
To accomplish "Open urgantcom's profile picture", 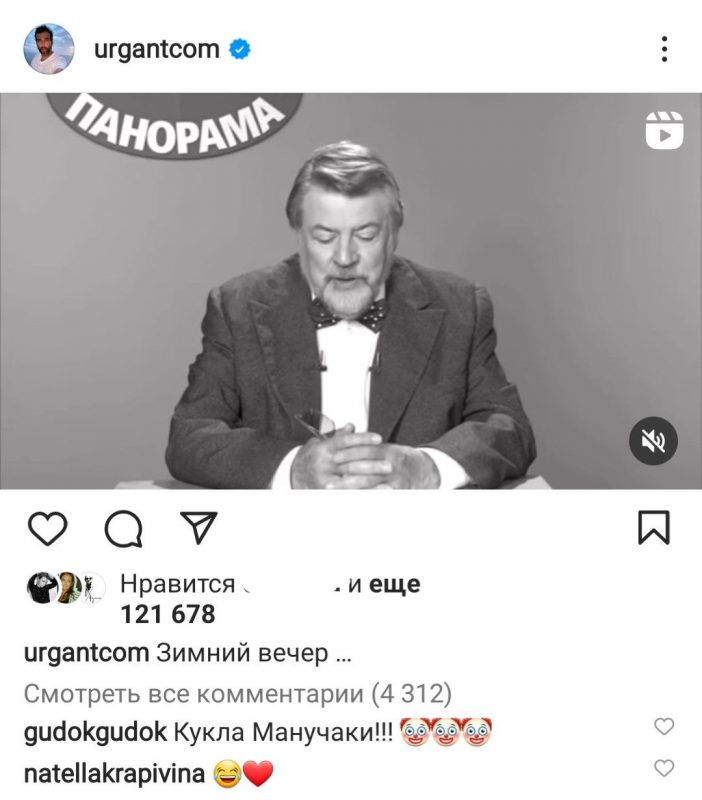I will [x=49, y=49].
